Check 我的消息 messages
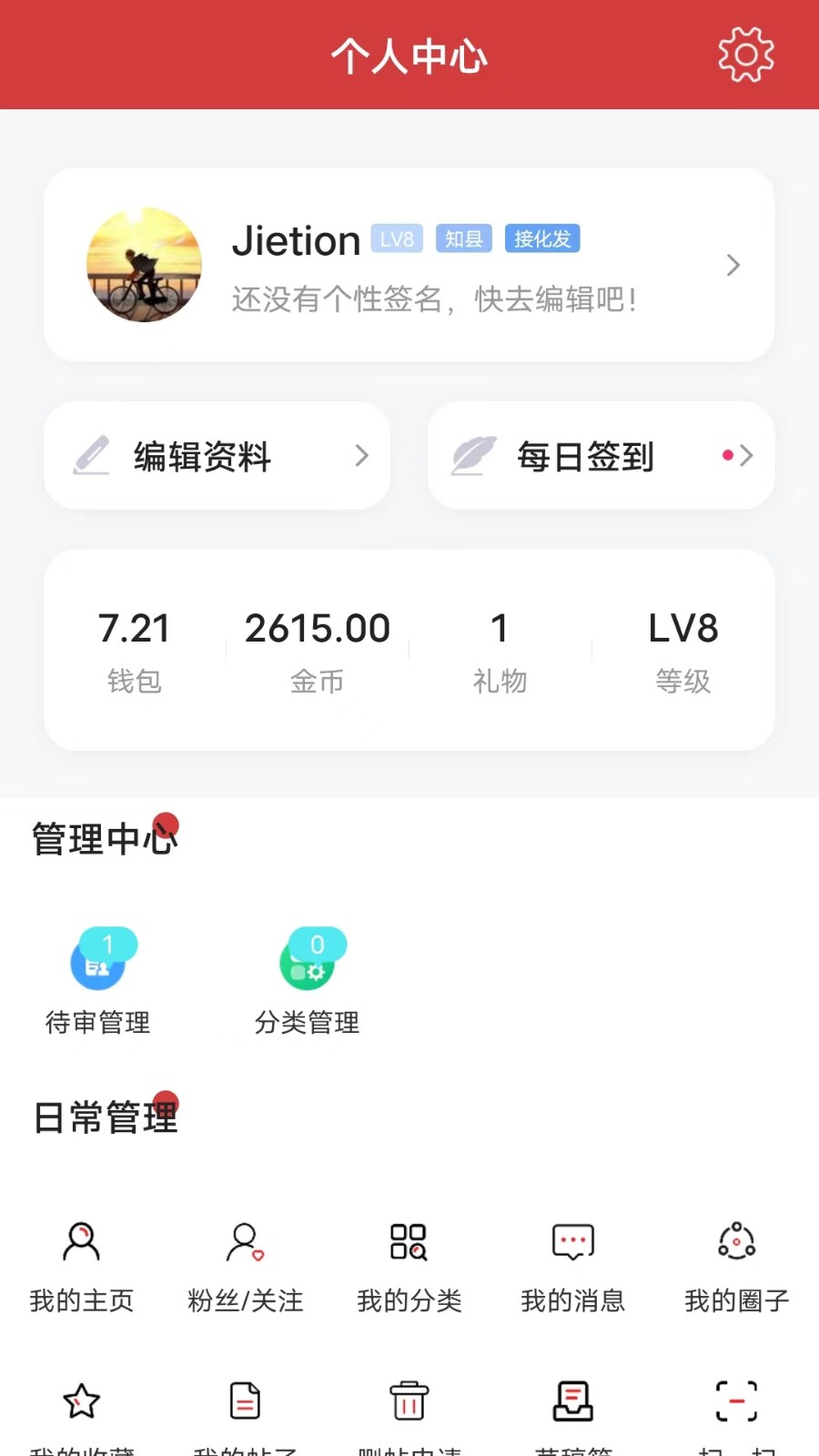This screenshot has height=1456, width=819. pos(573,1265)
